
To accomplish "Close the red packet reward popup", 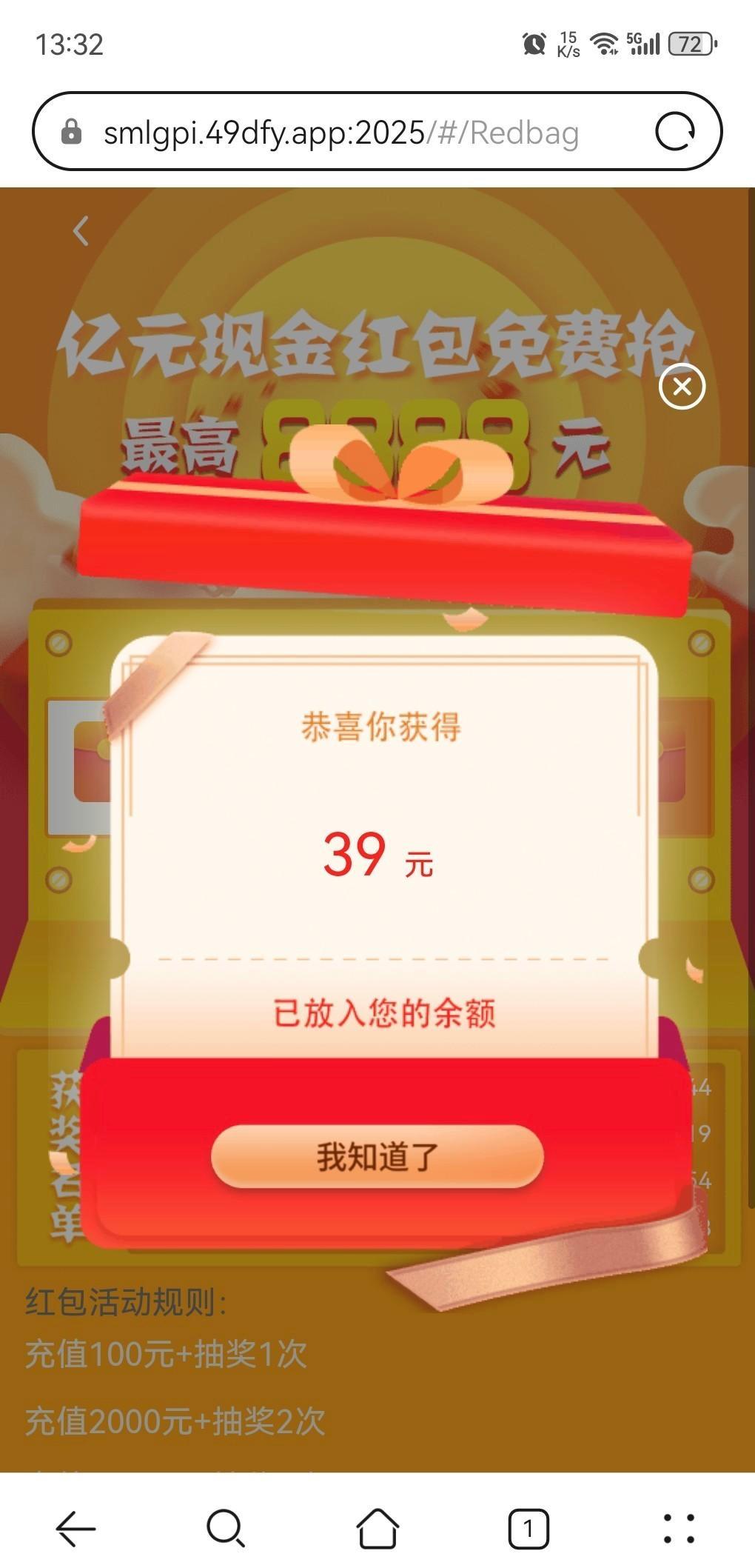I will coord(682,386).
